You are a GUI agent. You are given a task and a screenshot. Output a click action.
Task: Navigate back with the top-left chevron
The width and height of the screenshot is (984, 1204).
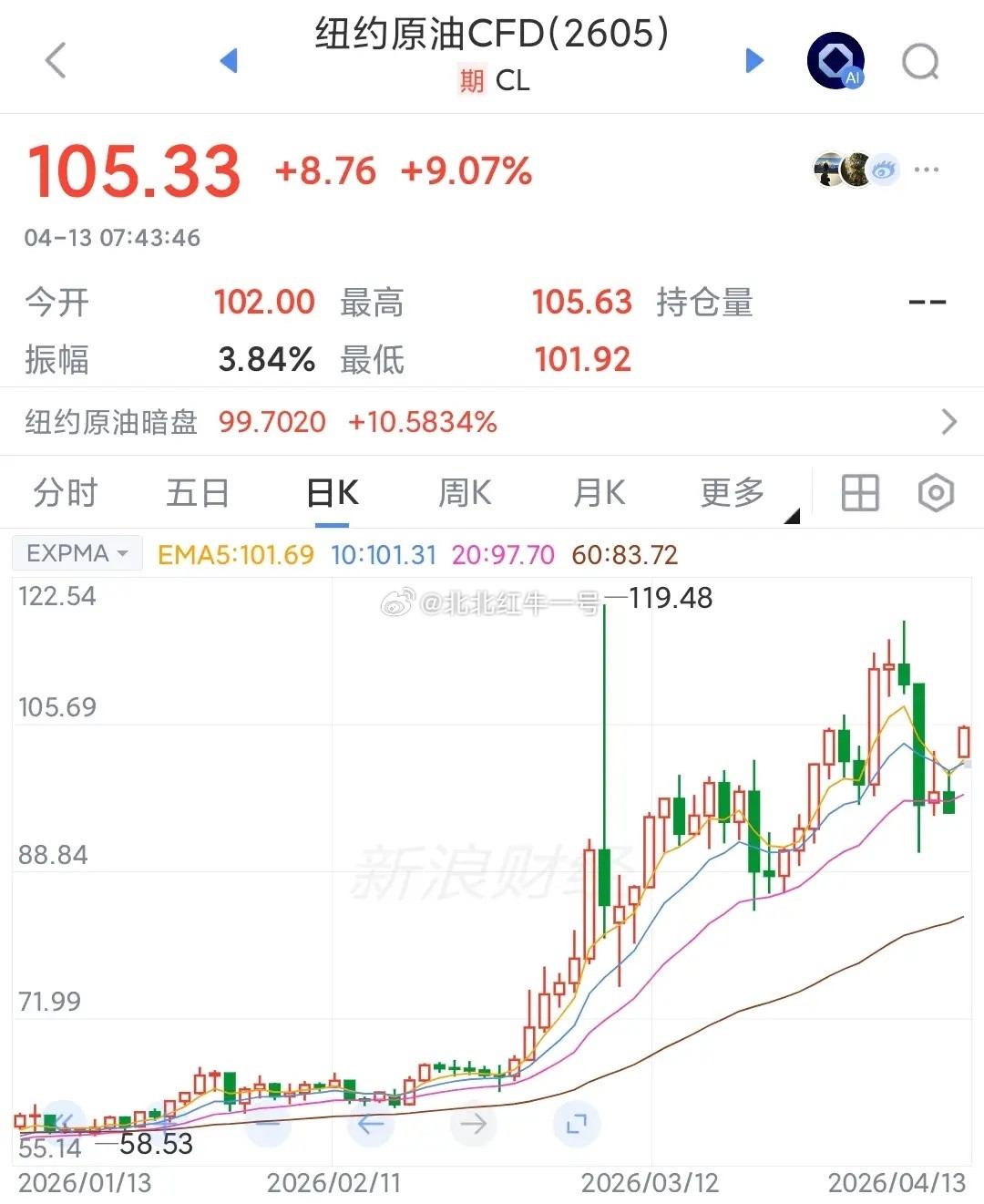[55, 60]
